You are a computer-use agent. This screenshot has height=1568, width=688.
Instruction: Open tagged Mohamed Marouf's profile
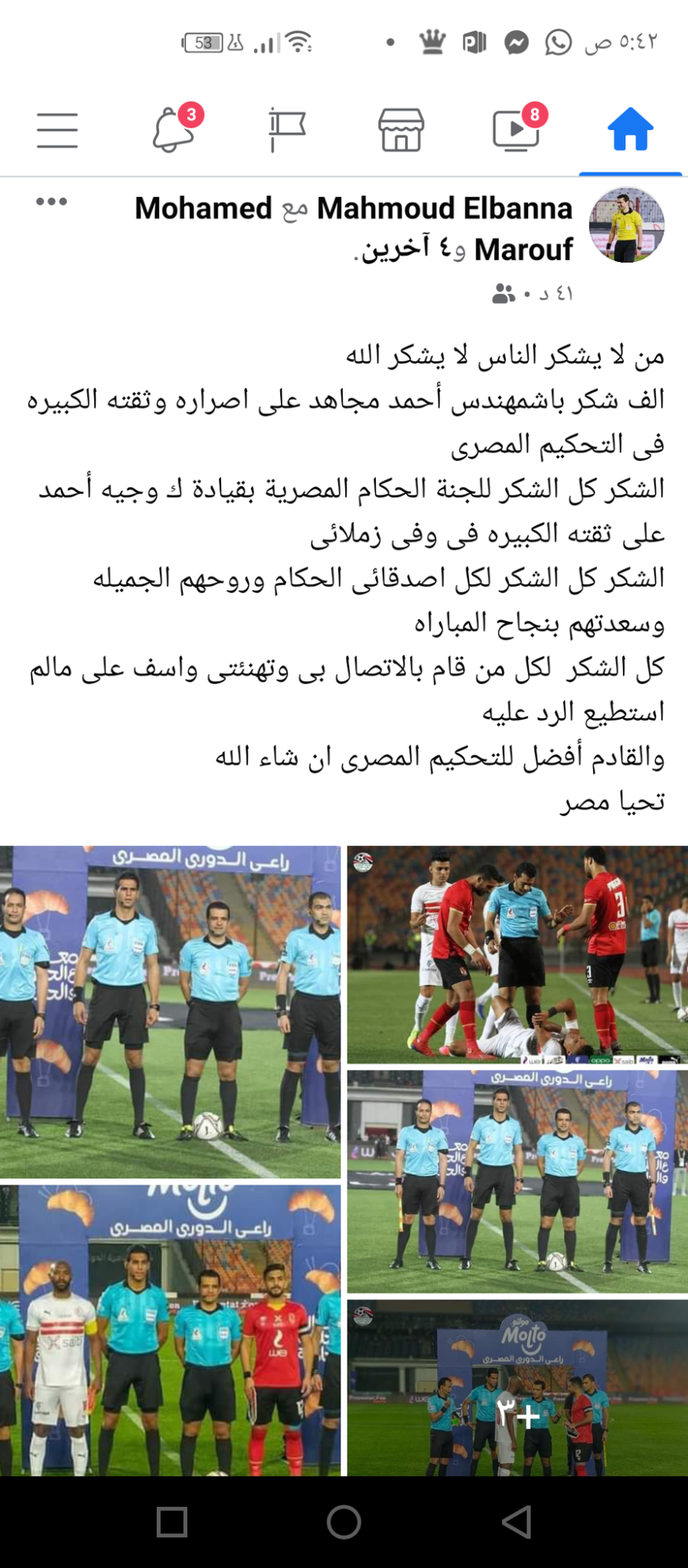click(204, 209)
